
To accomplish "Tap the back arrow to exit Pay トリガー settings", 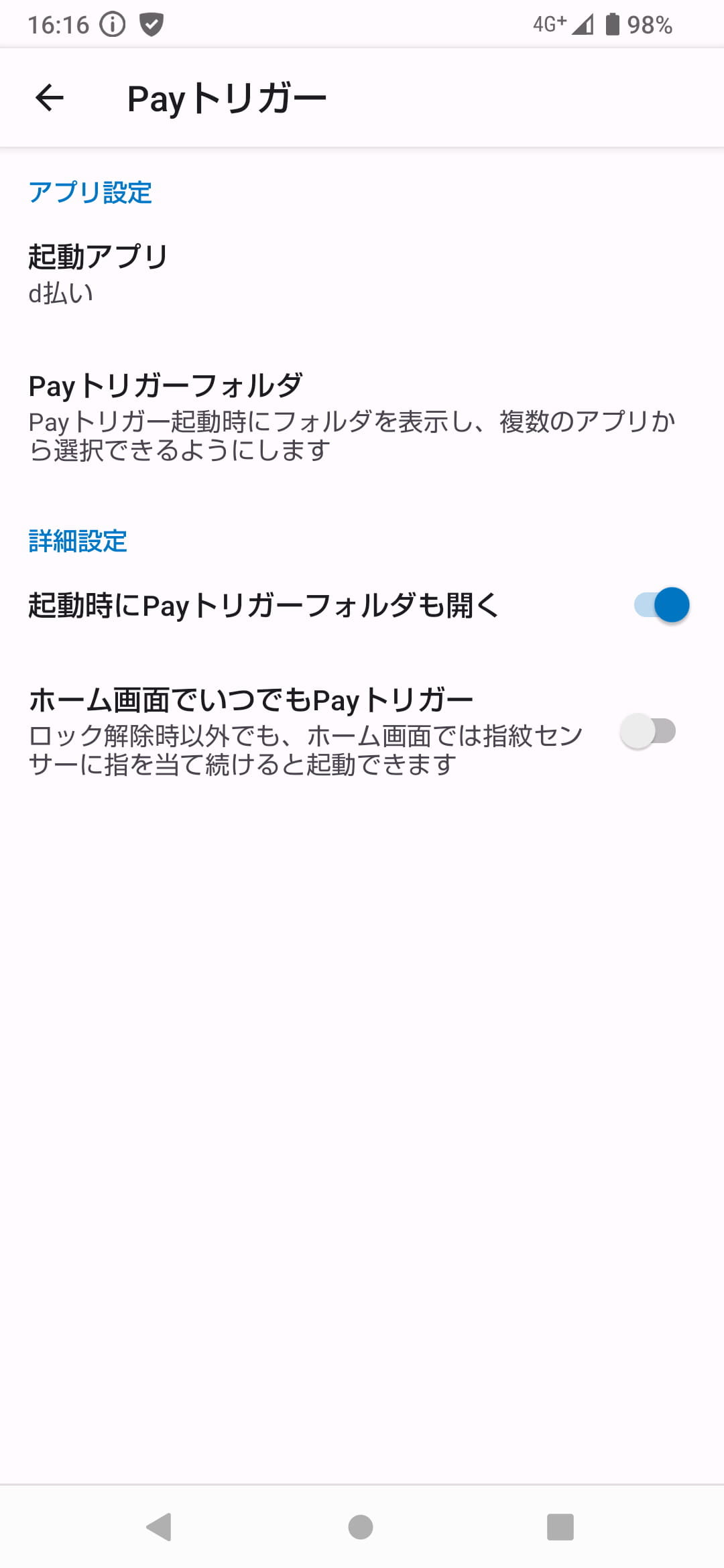I will coord(49,97).
